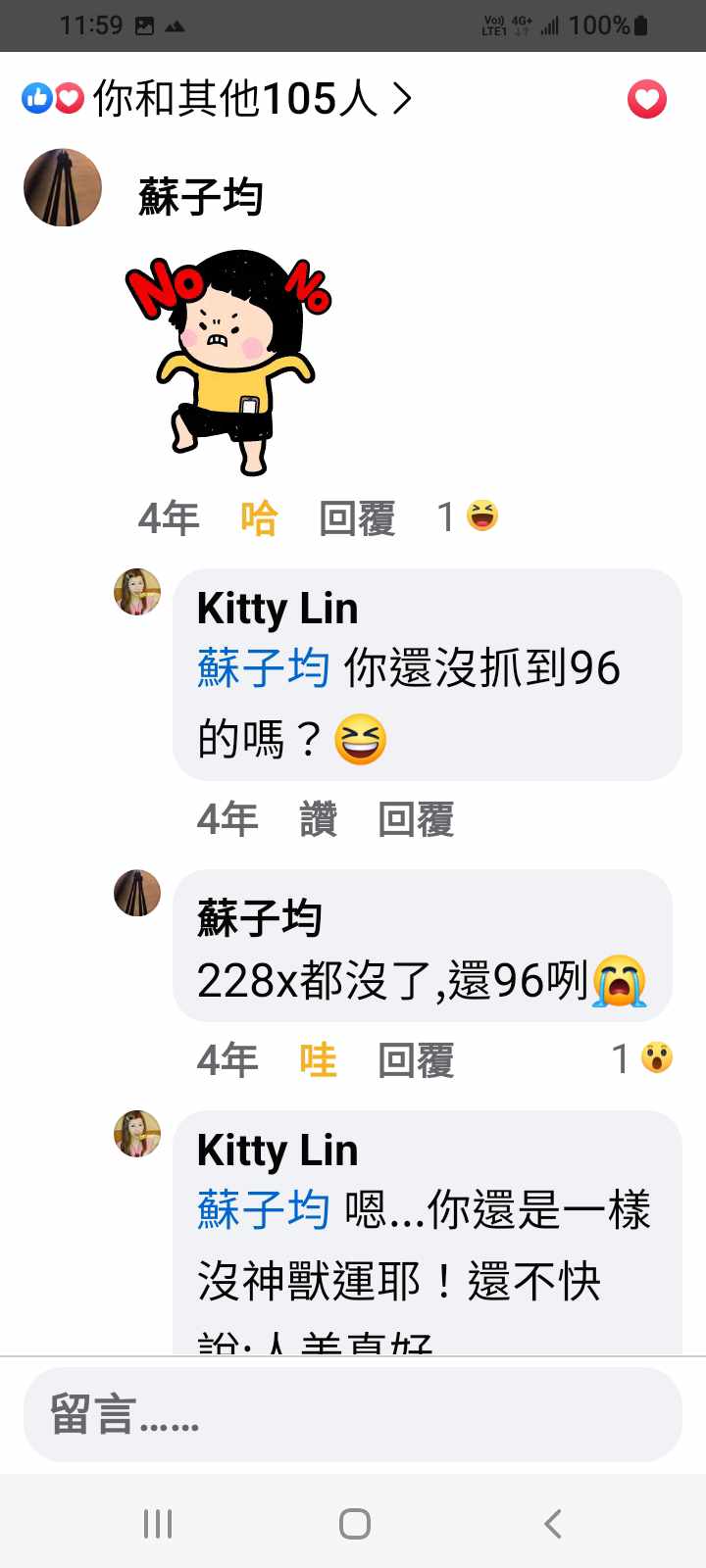The image size is (706, 1568).
Task: Like Kitty Lin's comment about 96
Action: 318,818
